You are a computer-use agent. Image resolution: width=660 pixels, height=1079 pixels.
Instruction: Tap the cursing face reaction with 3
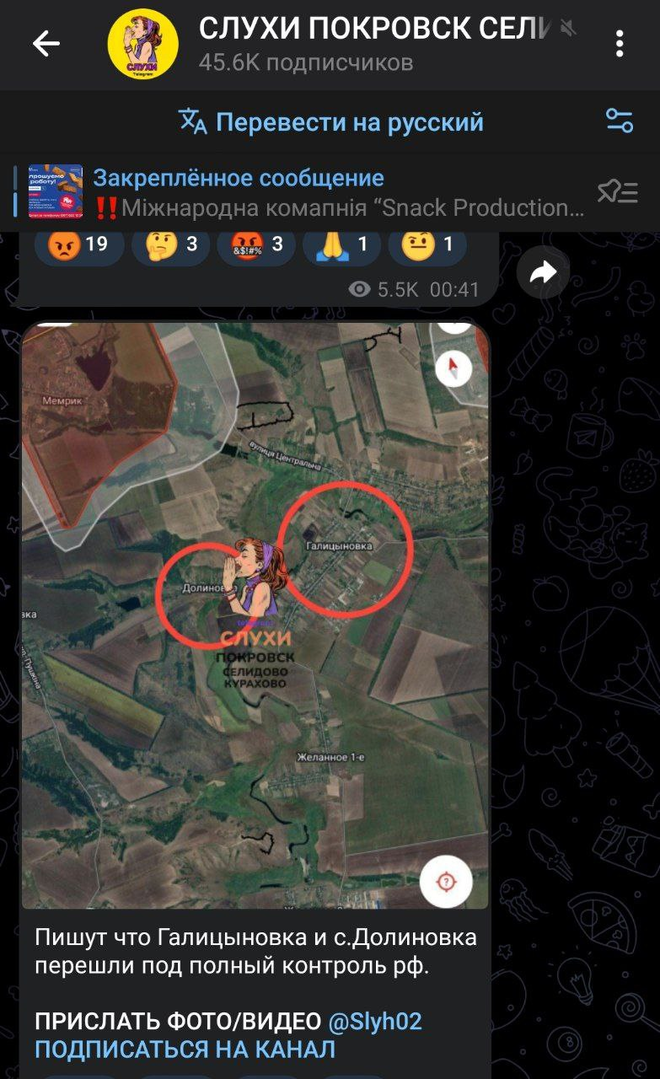pos(256,245)
